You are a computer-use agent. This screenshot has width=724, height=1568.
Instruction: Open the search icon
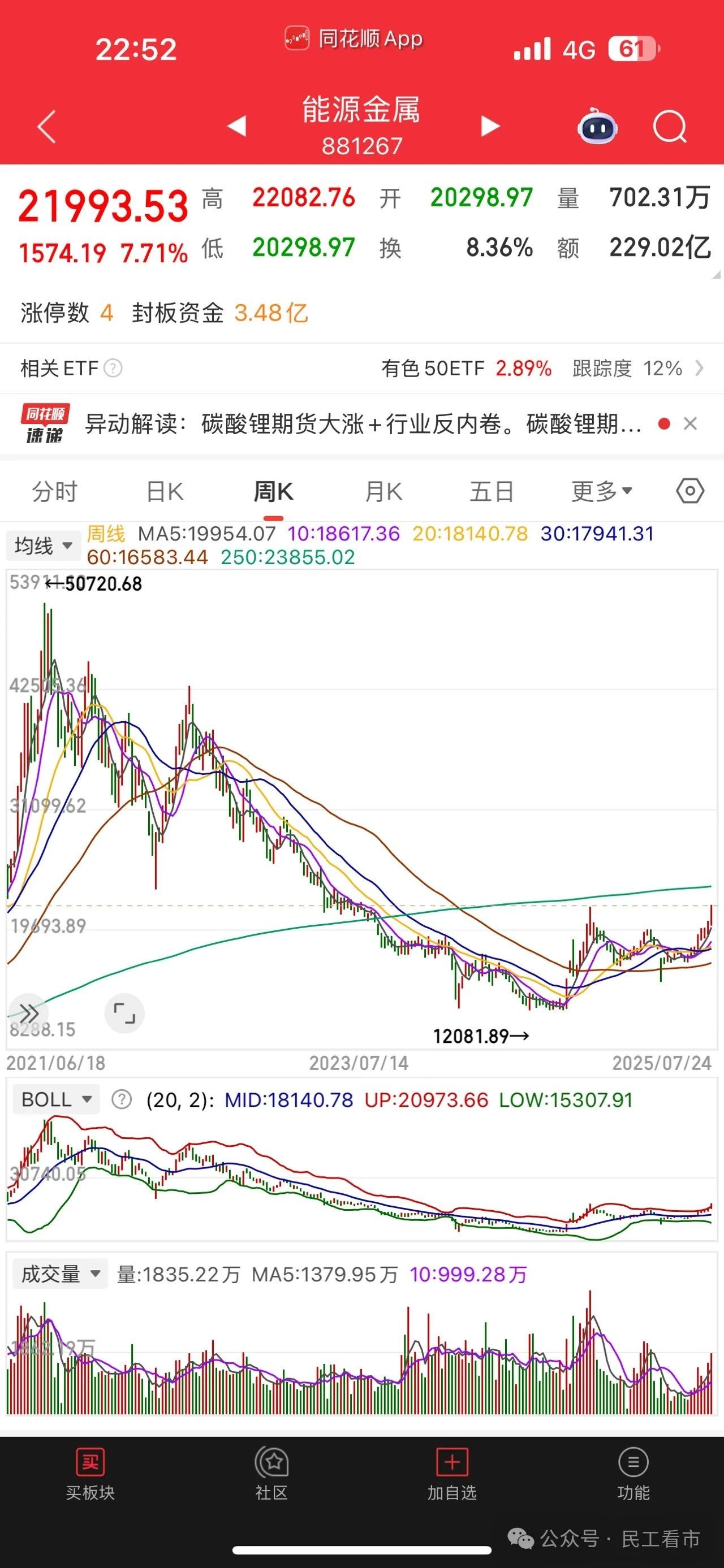coord(669,127)
